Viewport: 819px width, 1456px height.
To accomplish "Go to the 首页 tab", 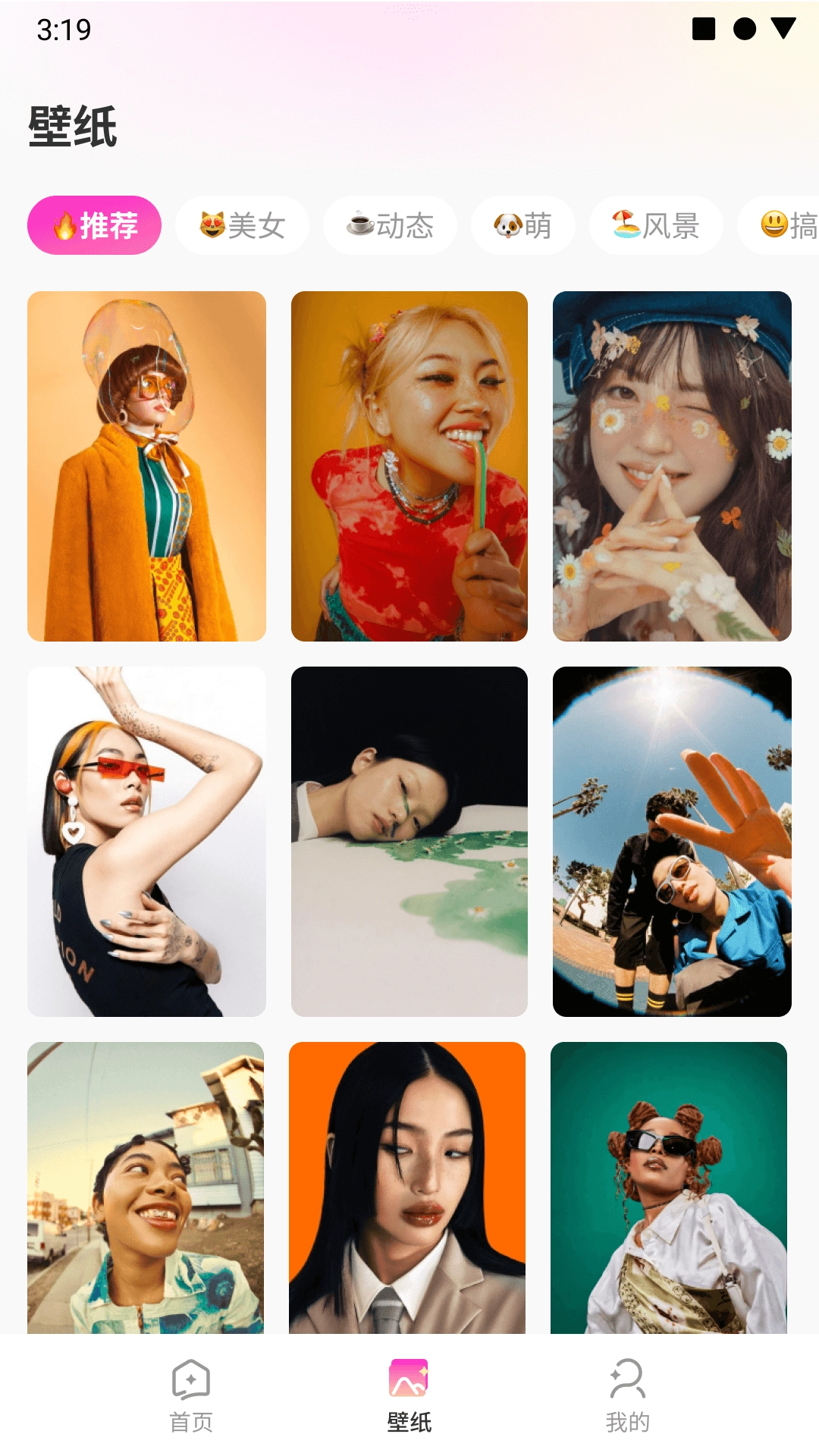I will (x=191, y=1395).
